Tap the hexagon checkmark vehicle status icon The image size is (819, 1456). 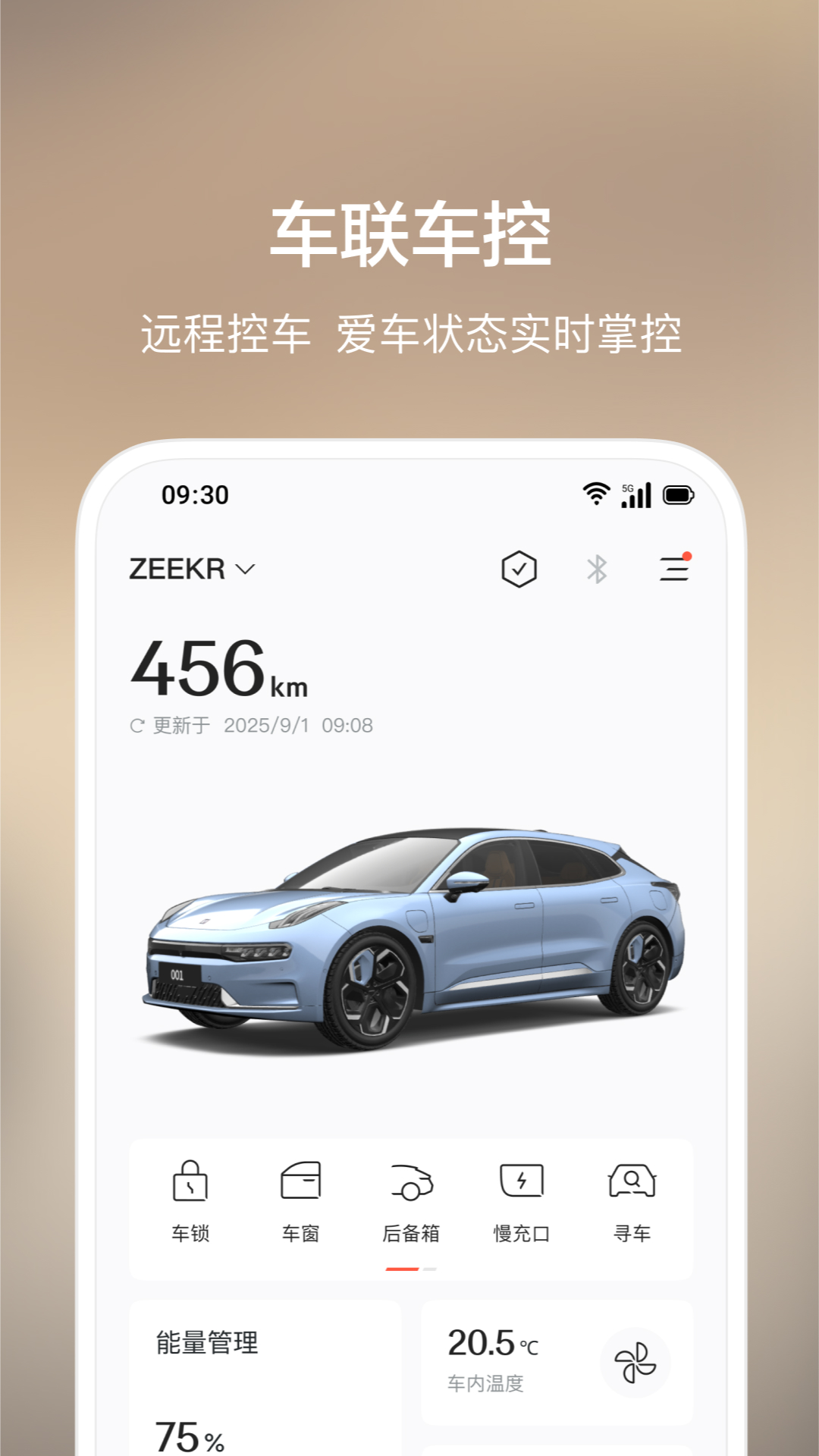(x=519, y=567)
